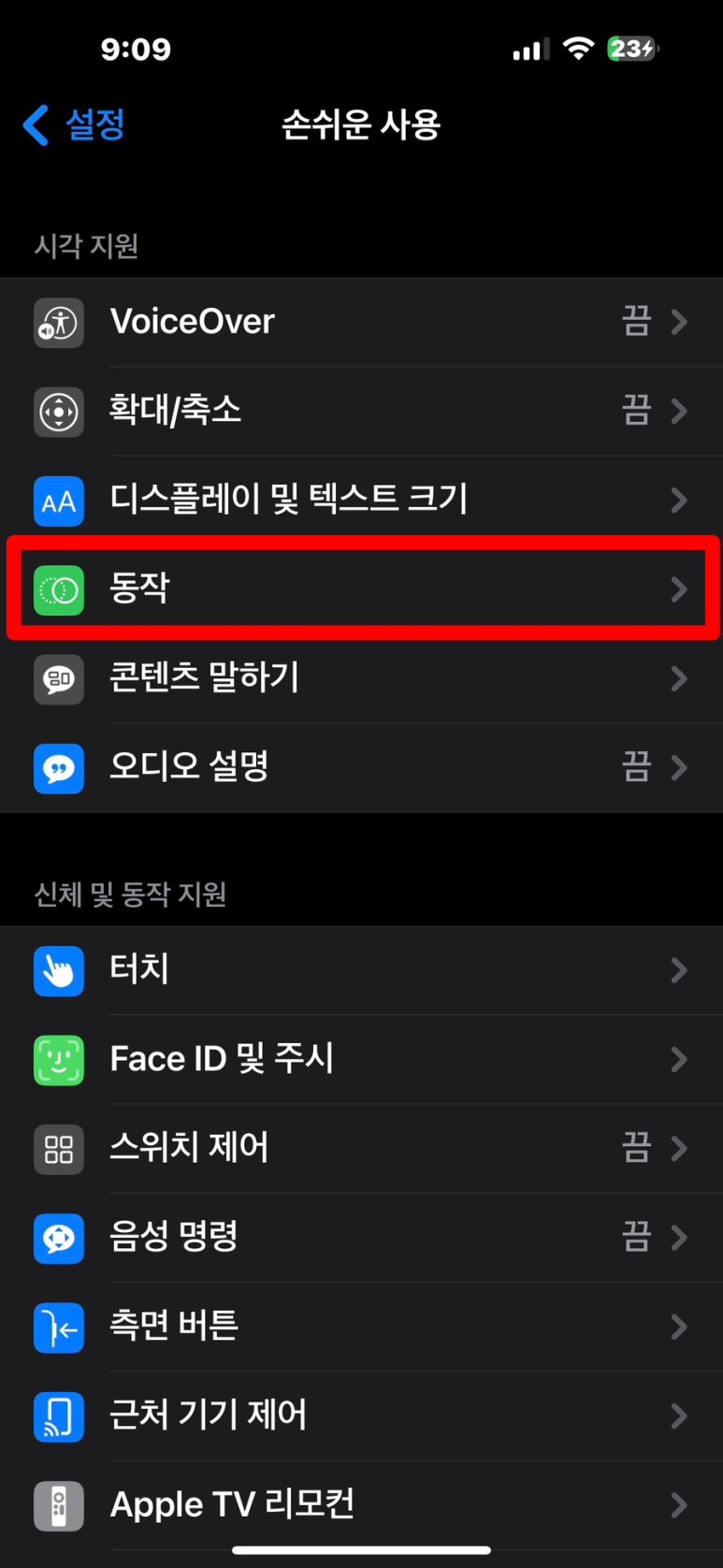723x1568 pixels.
Task: Open 콘텐츠 말하기 settings
Action: click(x=361, y=678)
